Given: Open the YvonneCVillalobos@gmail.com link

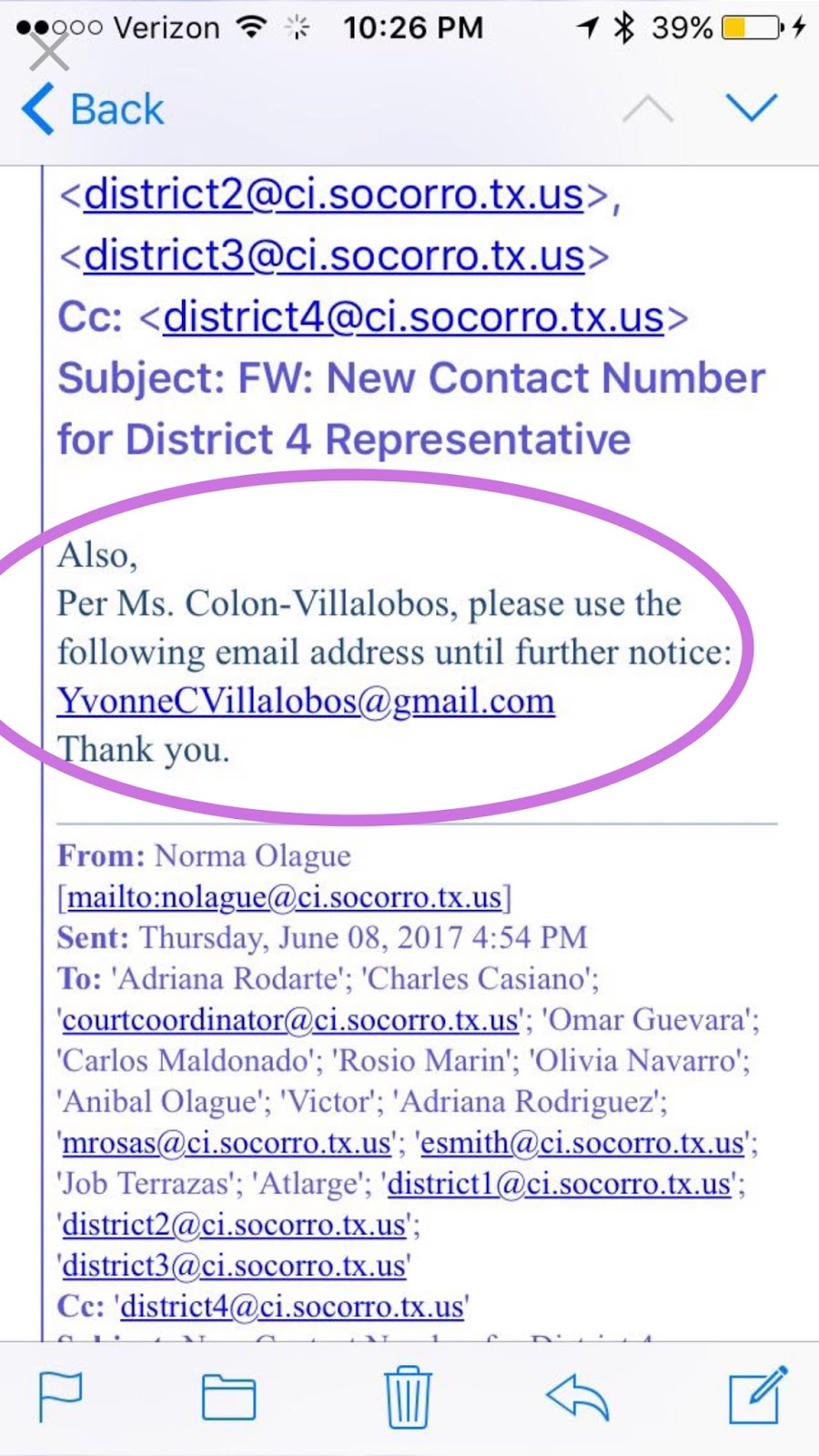Looking at the screenshot, I should point(306,702).
